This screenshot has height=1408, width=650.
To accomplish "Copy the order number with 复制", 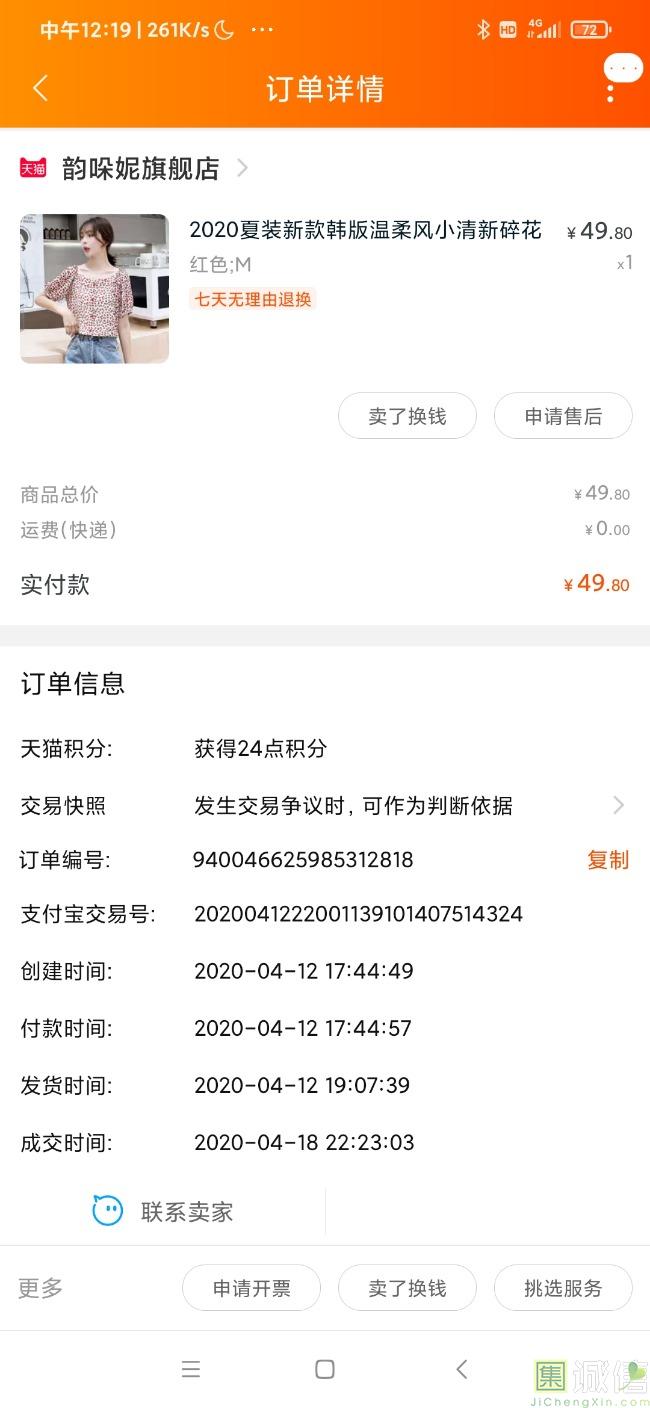I will click(x=607, y=860).
